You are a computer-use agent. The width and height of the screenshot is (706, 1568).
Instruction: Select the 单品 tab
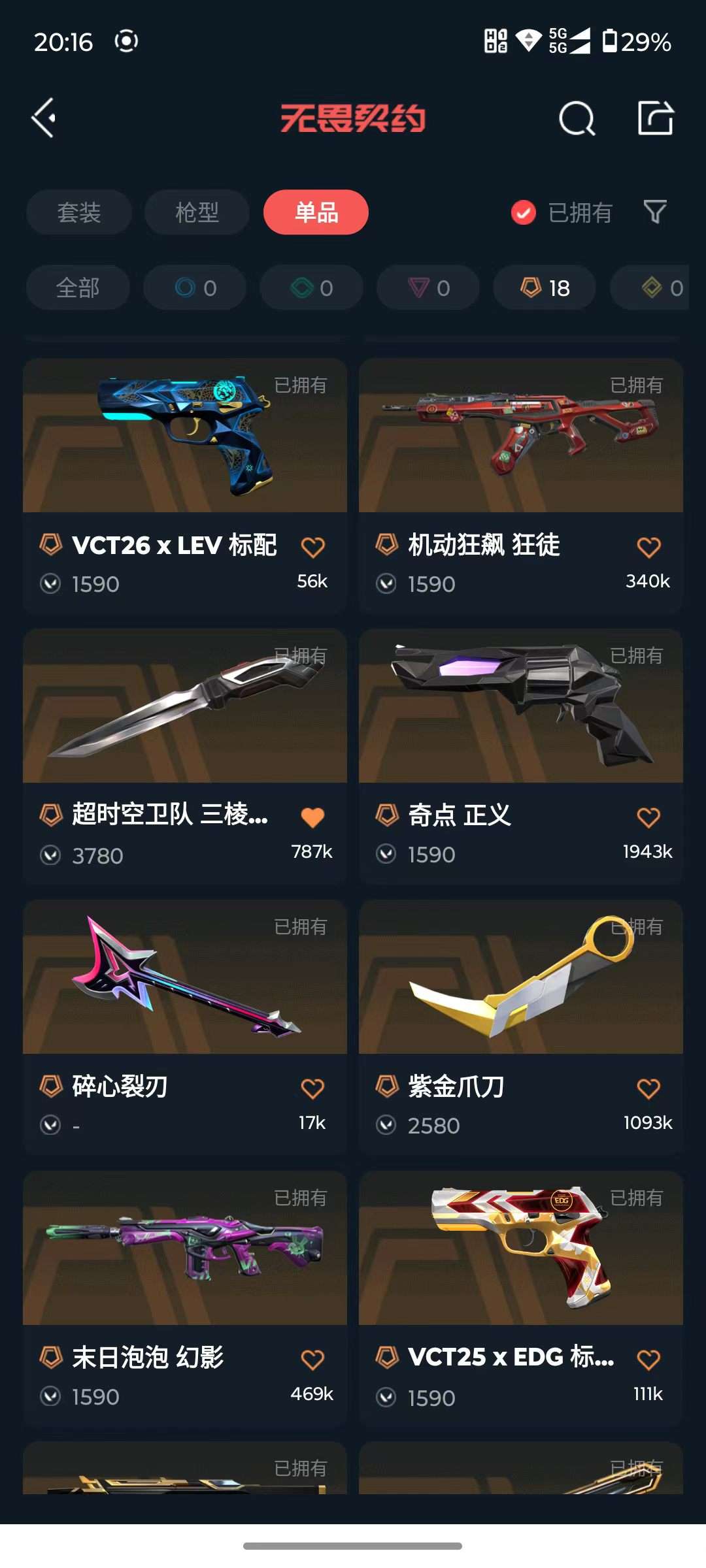click(316, 212)
